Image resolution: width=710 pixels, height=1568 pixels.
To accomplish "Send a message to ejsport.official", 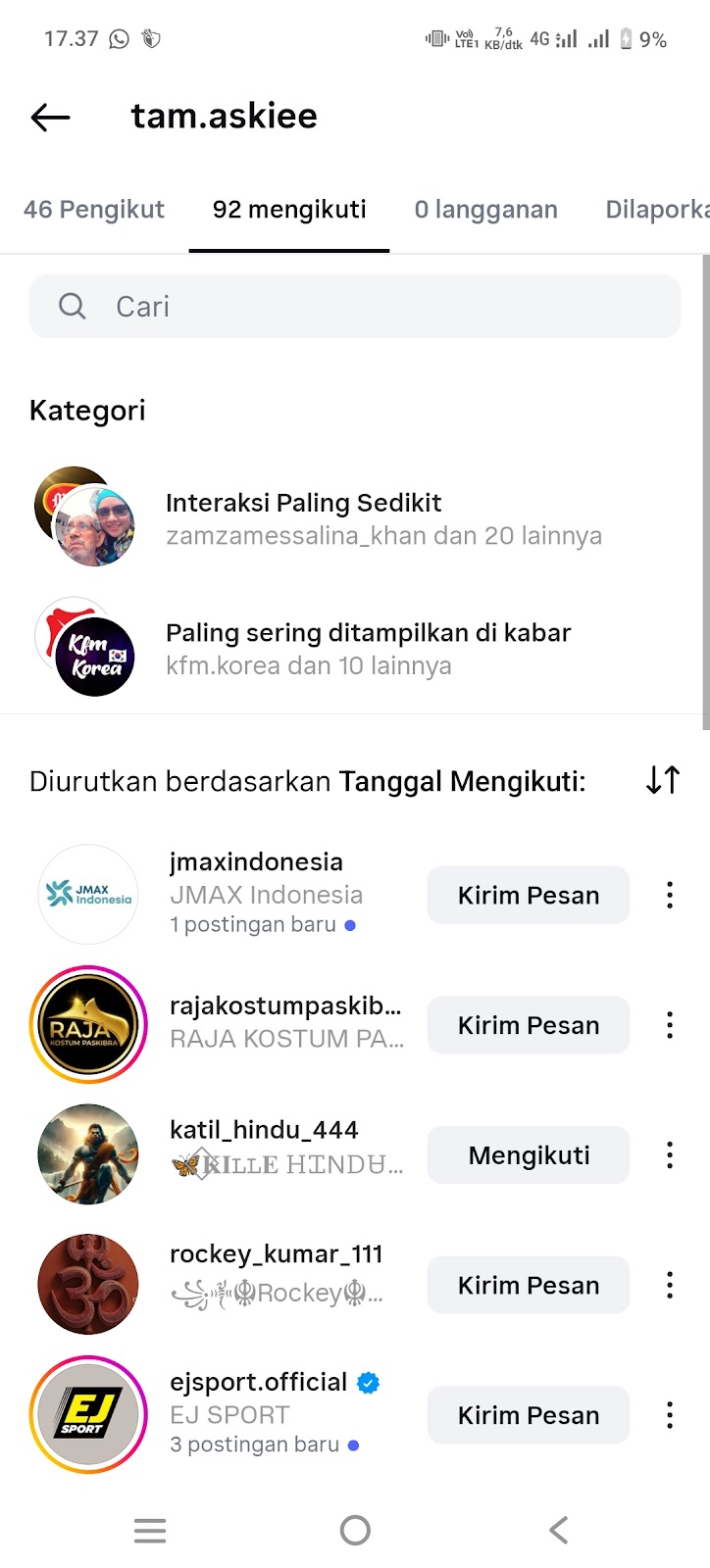I will click(528, 1415).
